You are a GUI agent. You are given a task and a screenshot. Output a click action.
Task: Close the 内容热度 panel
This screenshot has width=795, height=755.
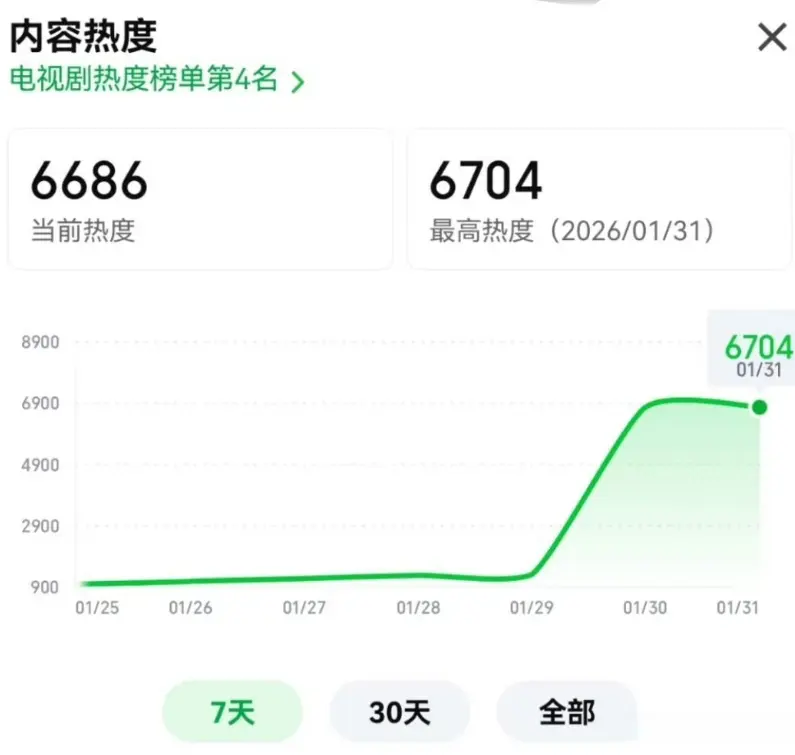[x=772, y=38]
